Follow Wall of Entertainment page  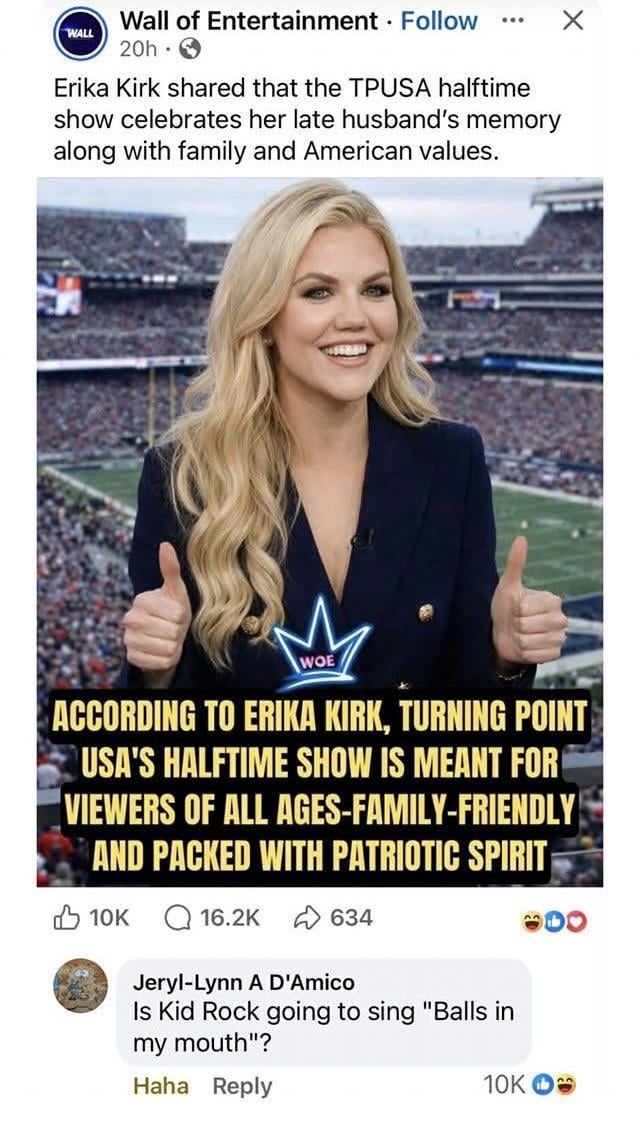[439, 20]
